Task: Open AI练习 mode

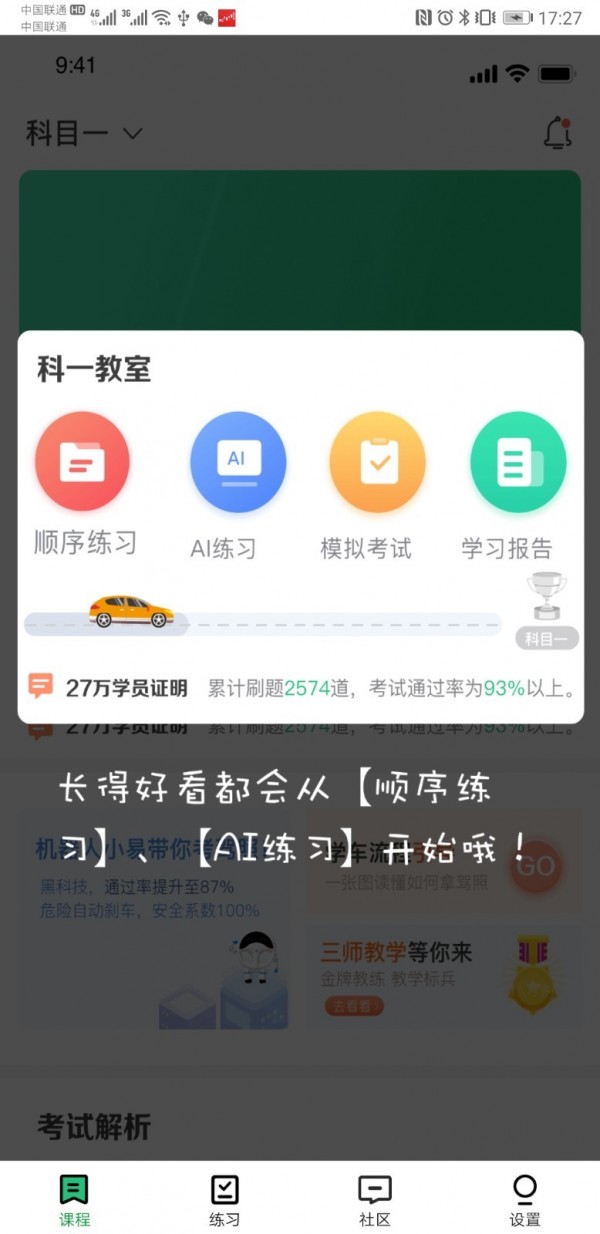Action: (x=237, y=462)
